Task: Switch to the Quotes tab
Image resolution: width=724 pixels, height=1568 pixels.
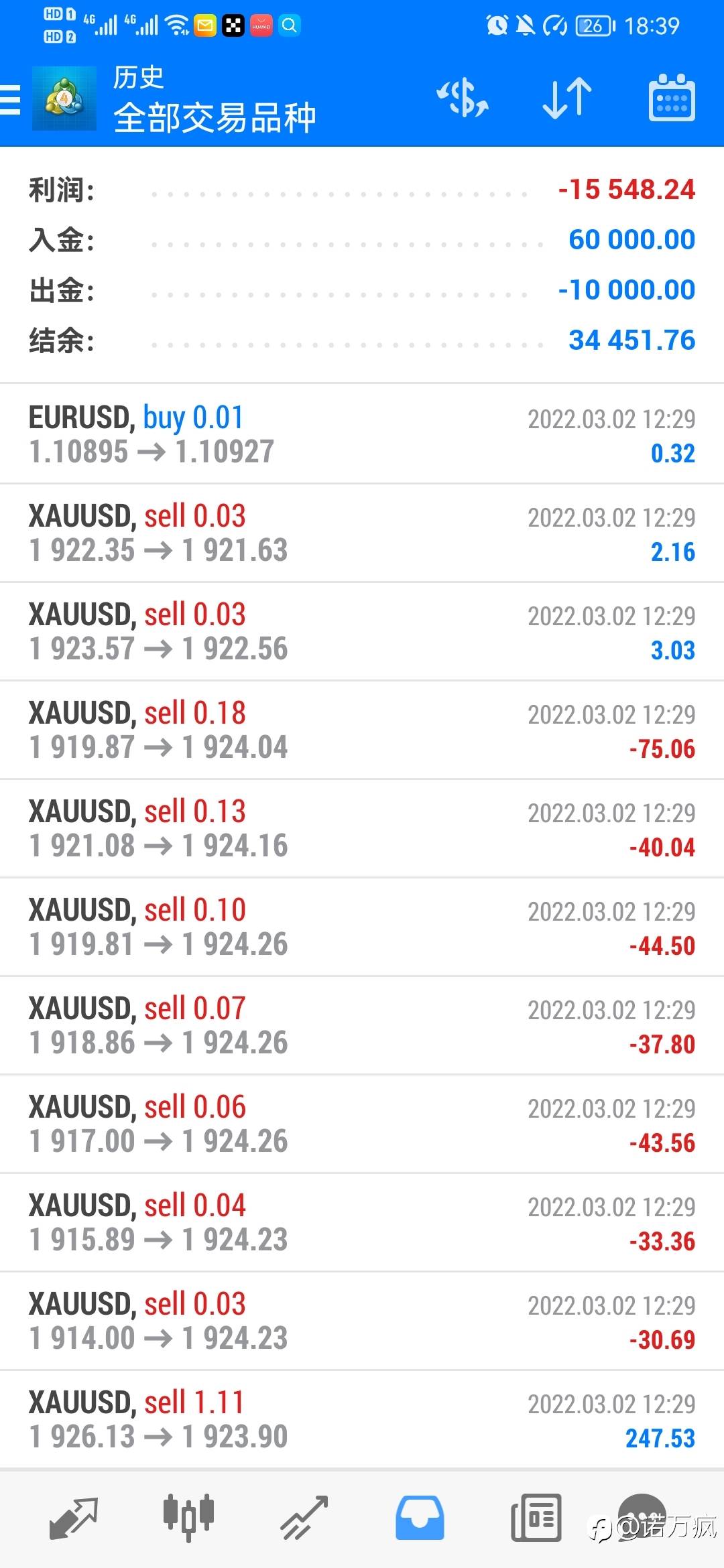Action: (x=74, y=1518)
